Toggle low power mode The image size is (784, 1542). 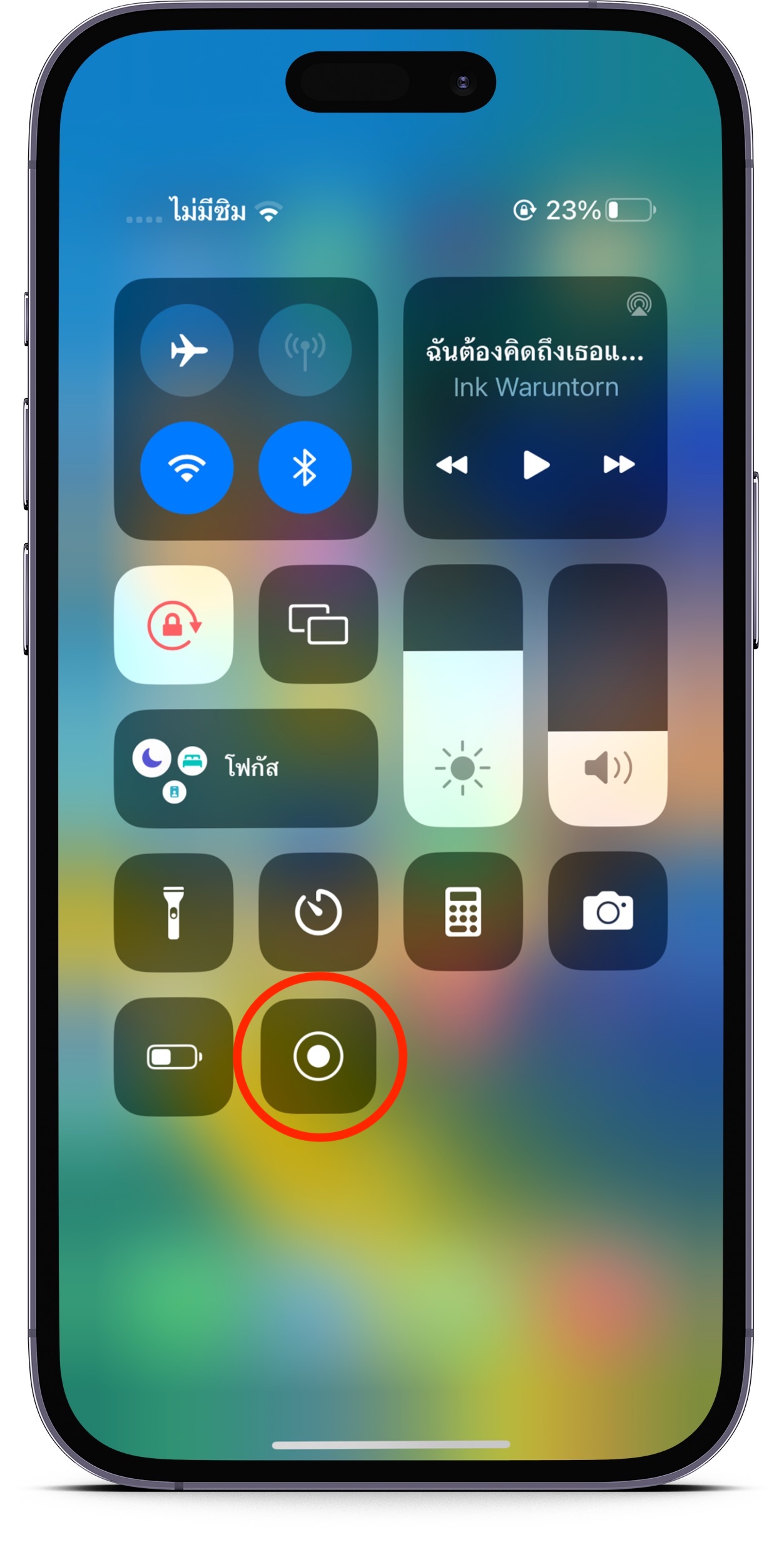point(173,1057)
